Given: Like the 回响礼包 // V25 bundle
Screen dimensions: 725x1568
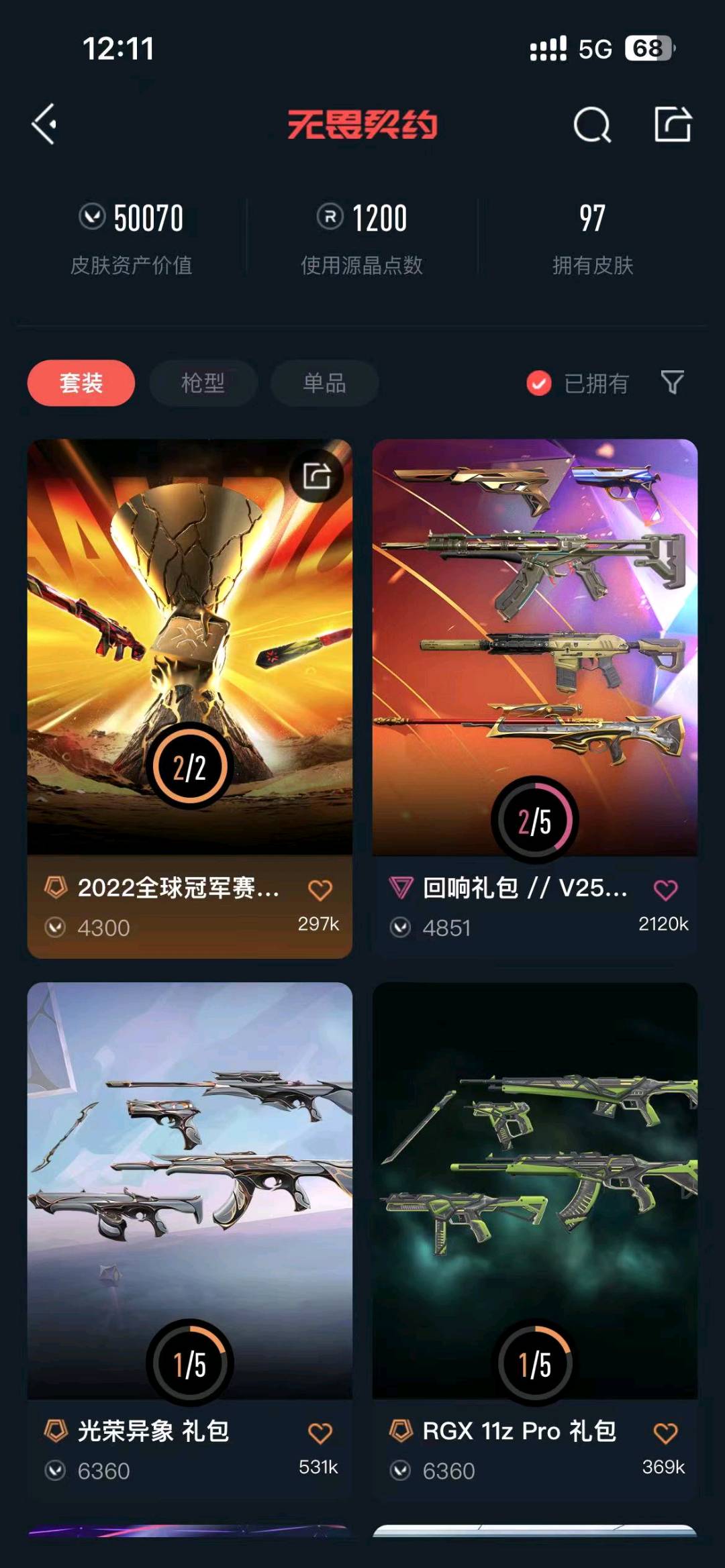Looking at the screenshot, I should pyautogui.click(x=665, y=890).
